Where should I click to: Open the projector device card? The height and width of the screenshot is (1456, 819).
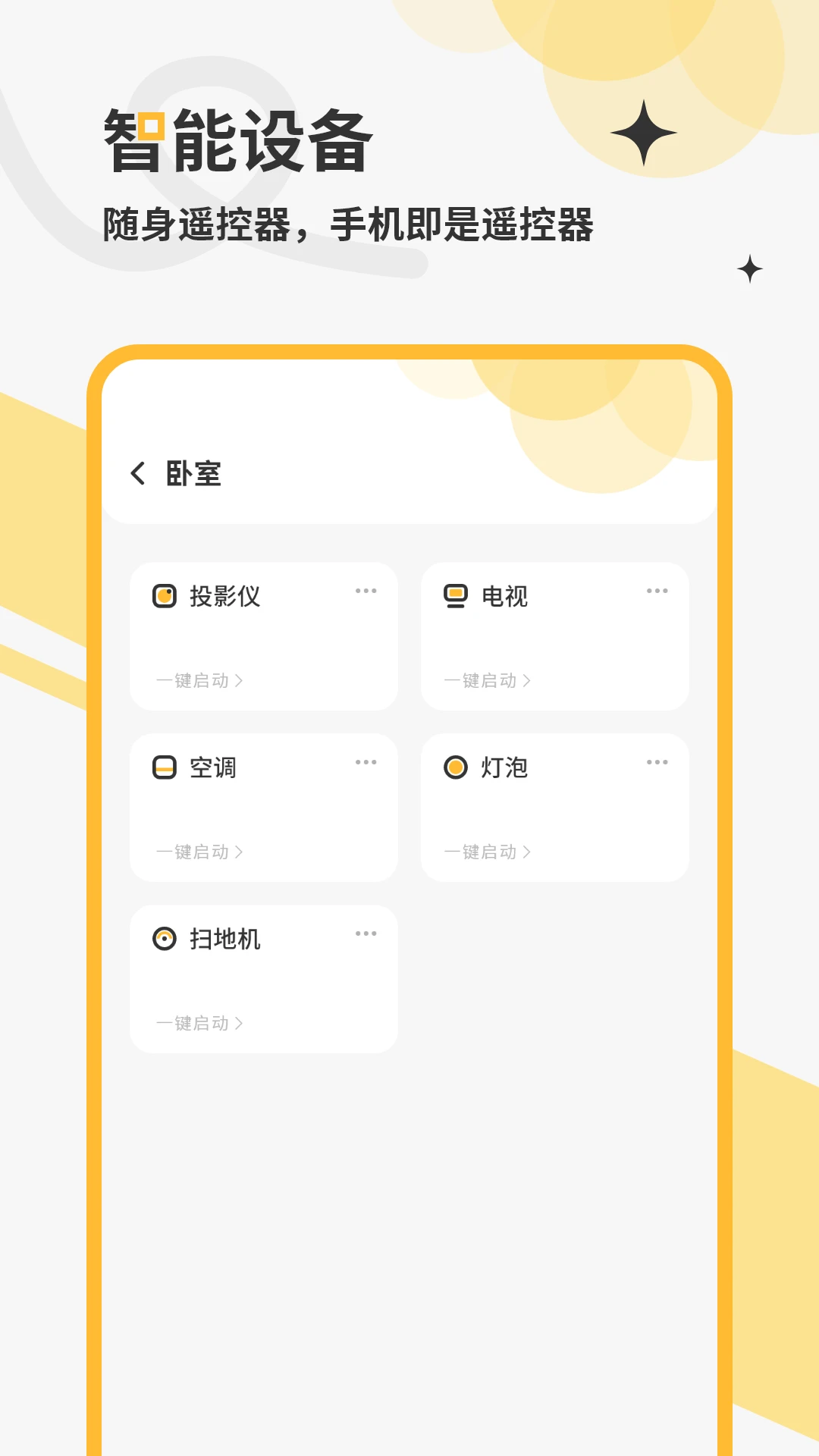262,637
